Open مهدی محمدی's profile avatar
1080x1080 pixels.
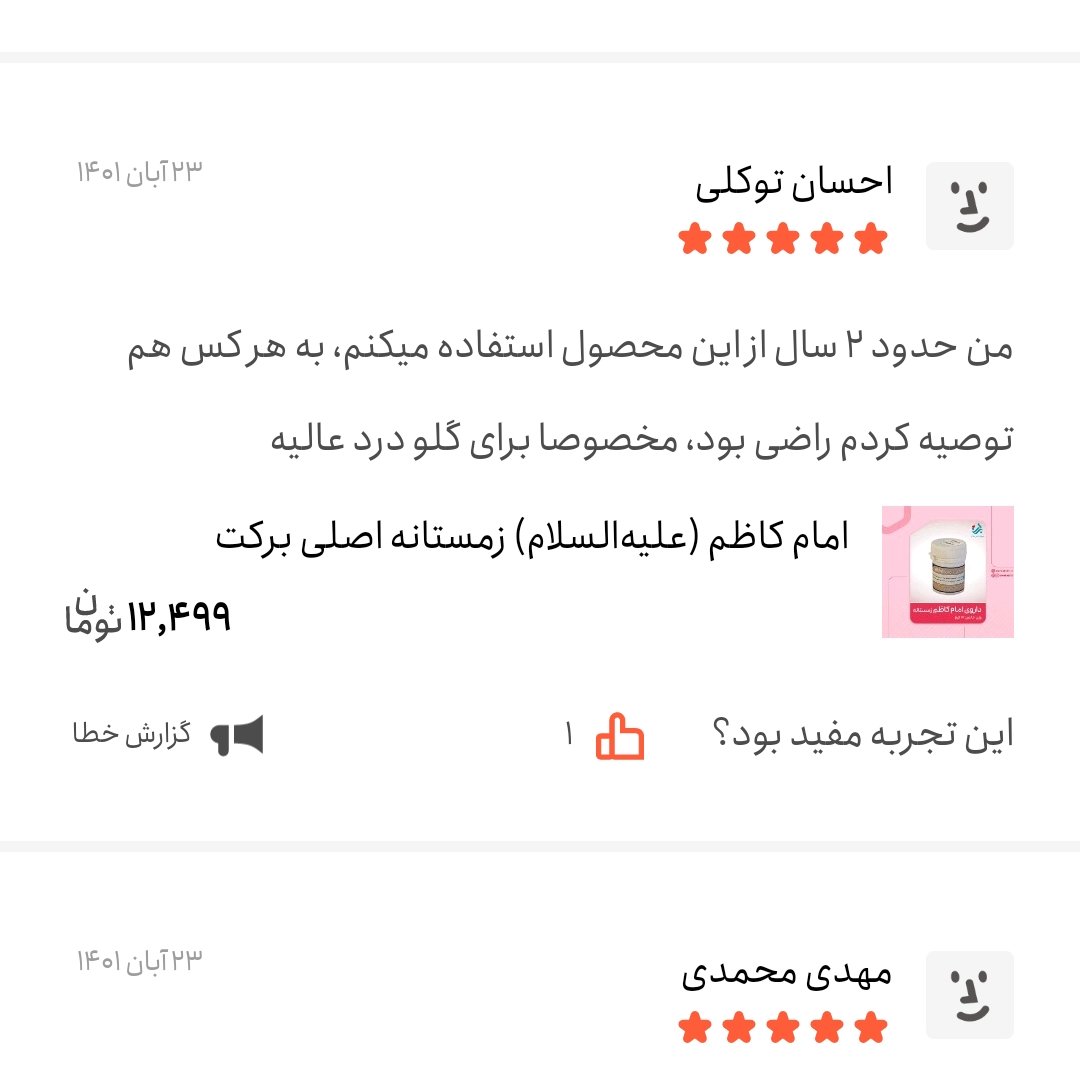pyautogui.click(x=969, y=995)
